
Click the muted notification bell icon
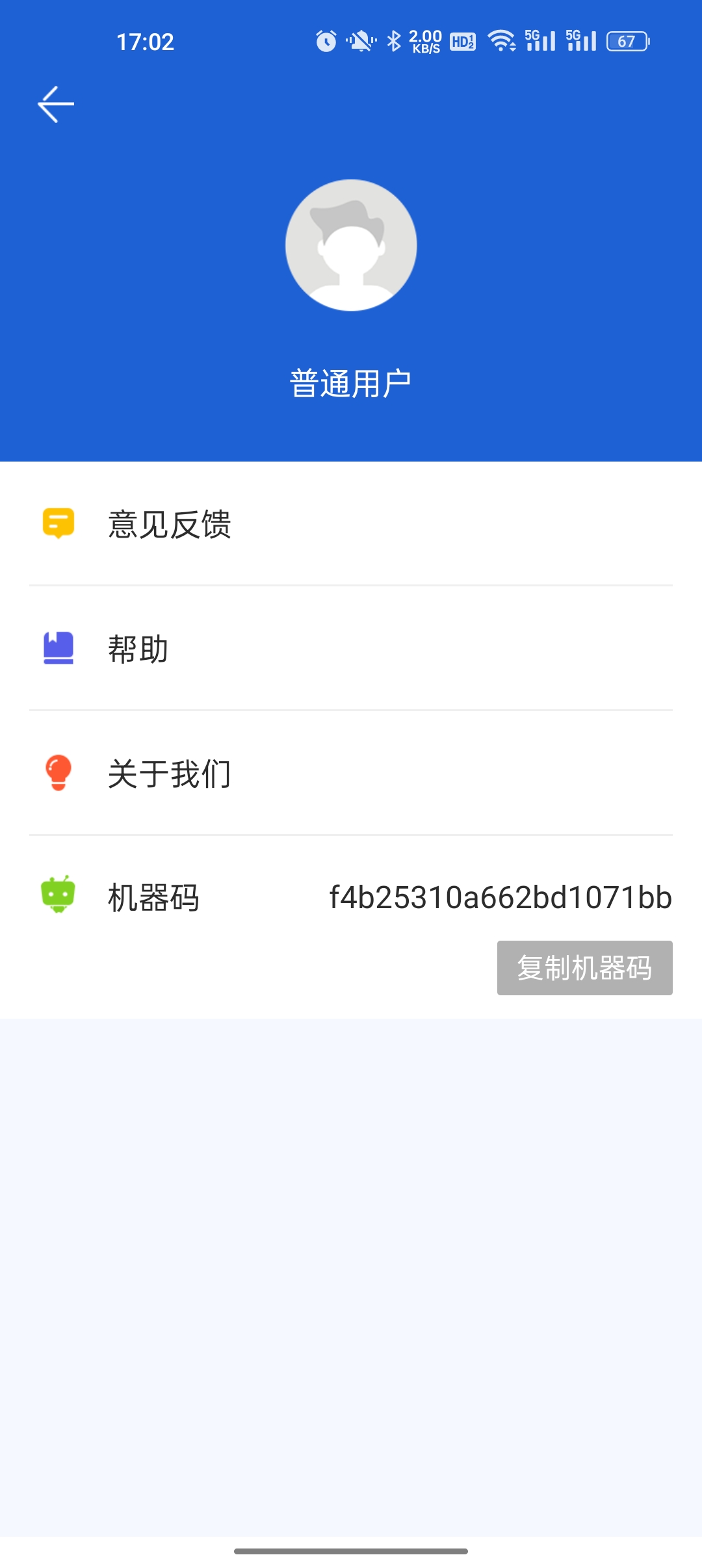point(359,40)
